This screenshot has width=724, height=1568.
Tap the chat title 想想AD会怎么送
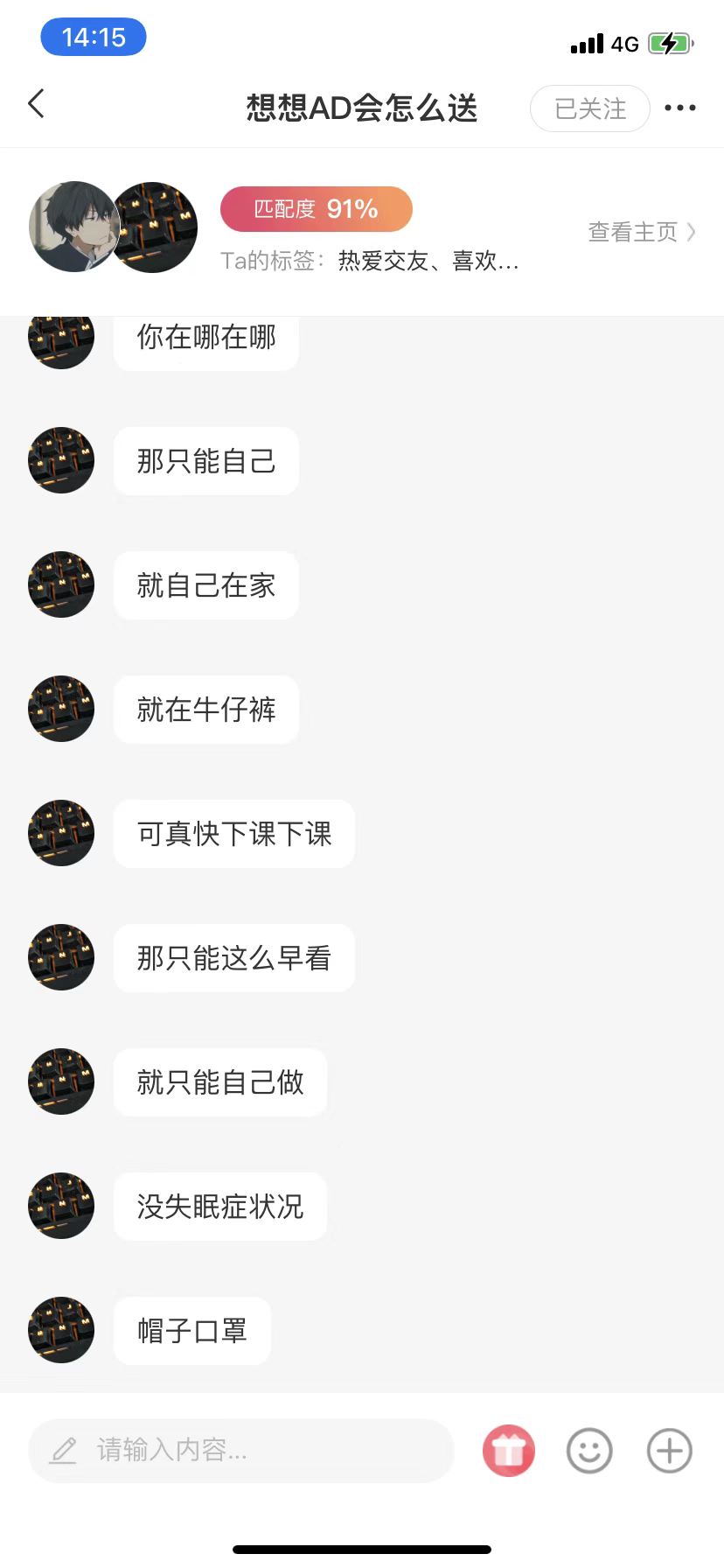click(361, 107)
